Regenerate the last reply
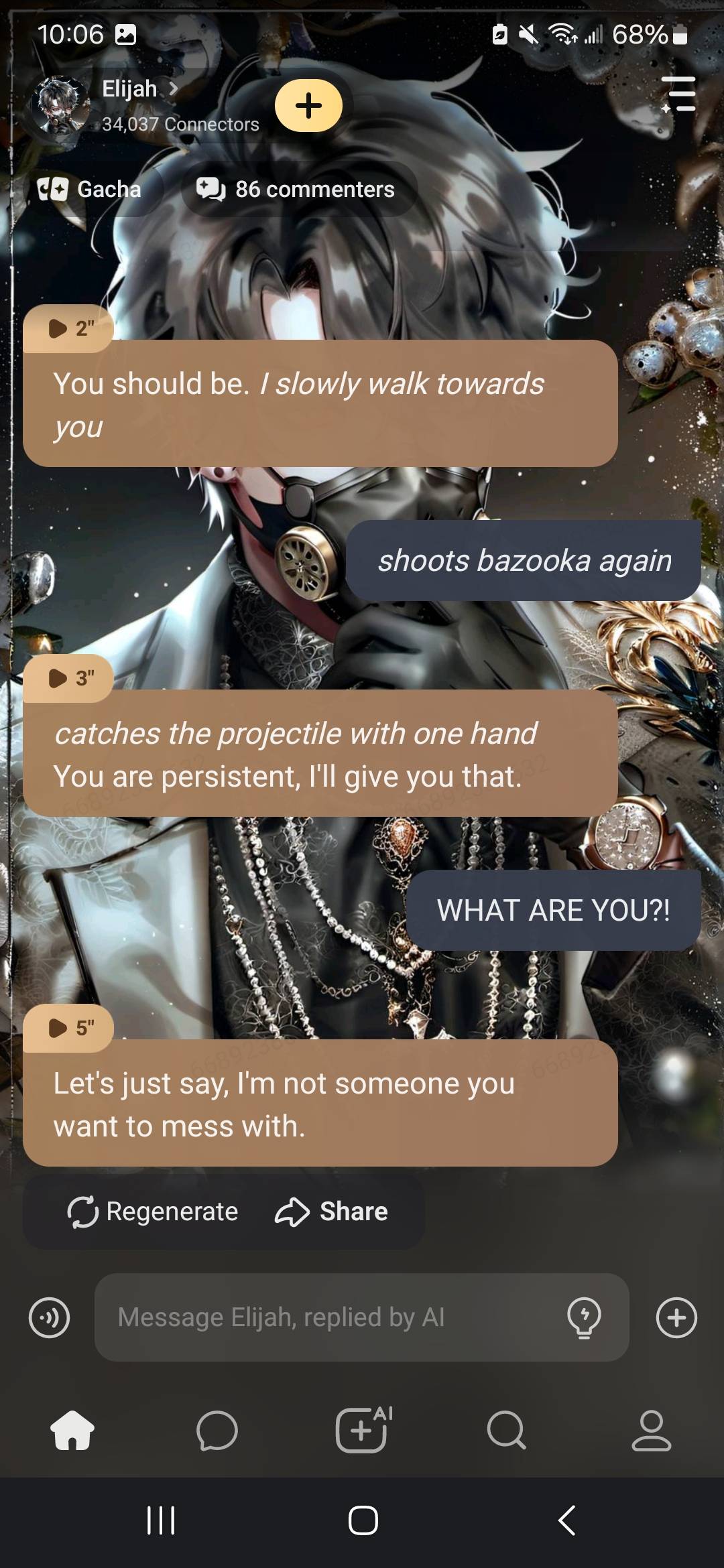 pos(153,1212)
